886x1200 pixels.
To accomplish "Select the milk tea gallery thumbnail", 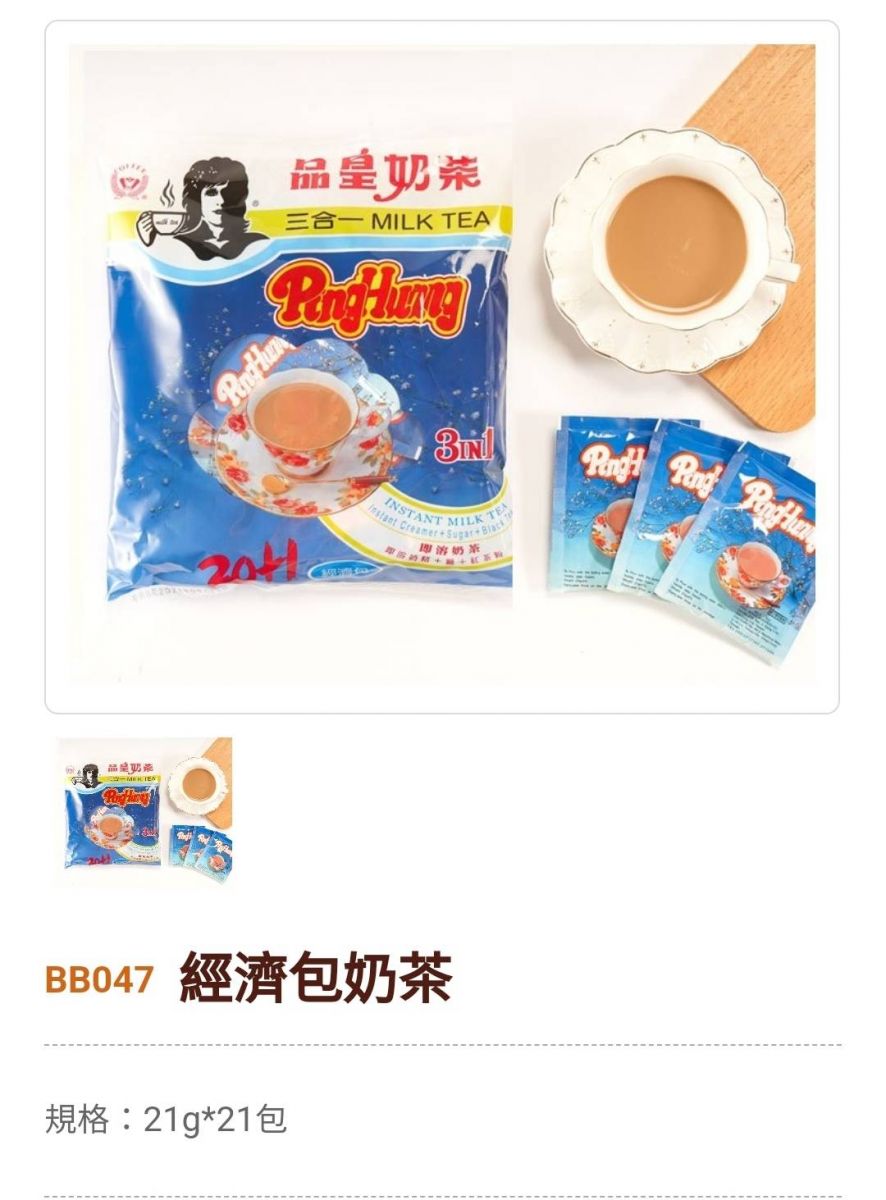I will (145, 810).
